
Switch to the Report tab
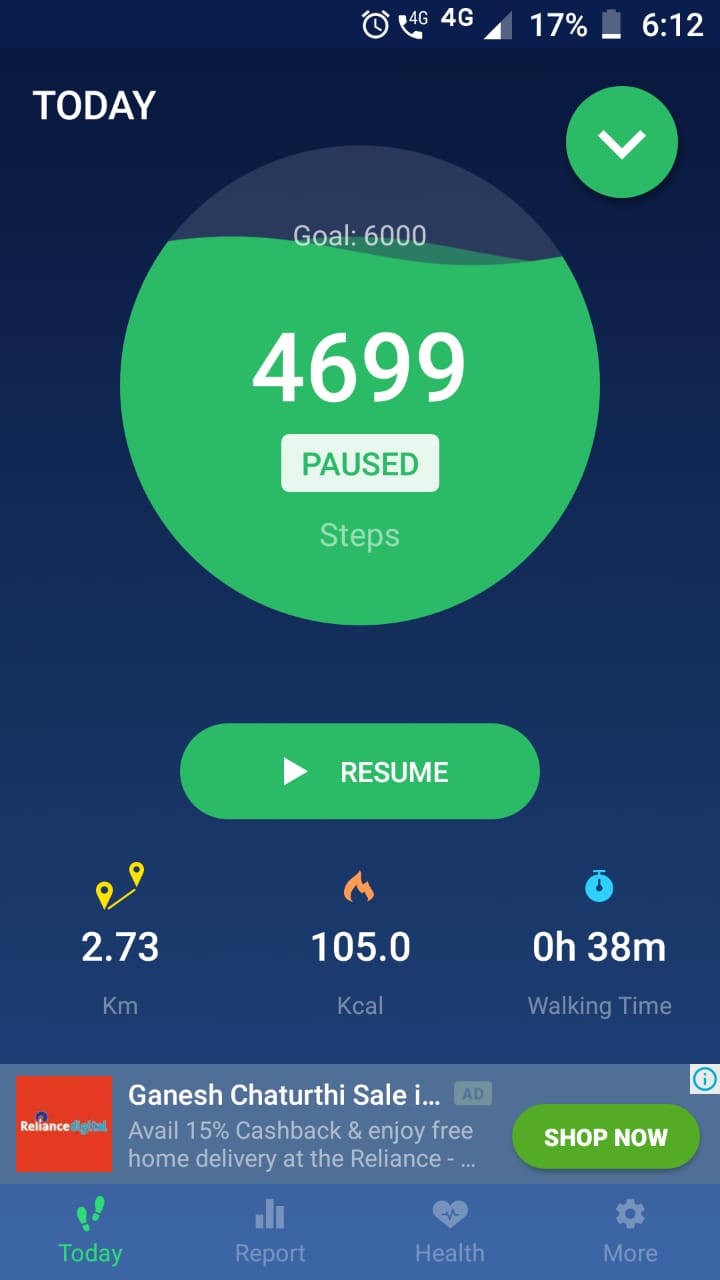pyautogui.click(x=270, y=1232)
